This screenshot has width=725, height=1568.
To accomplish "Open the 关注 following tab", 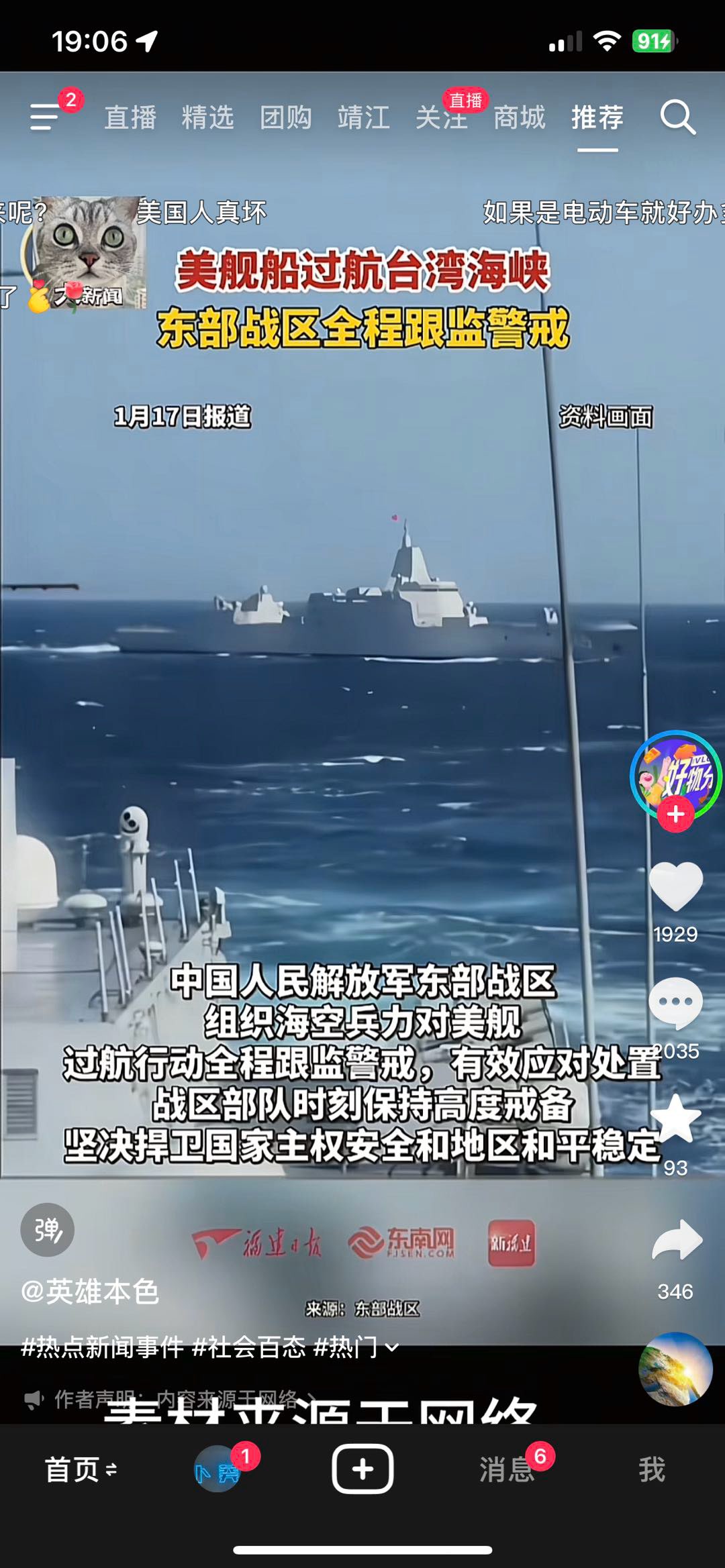I will [x=441, y=118].
